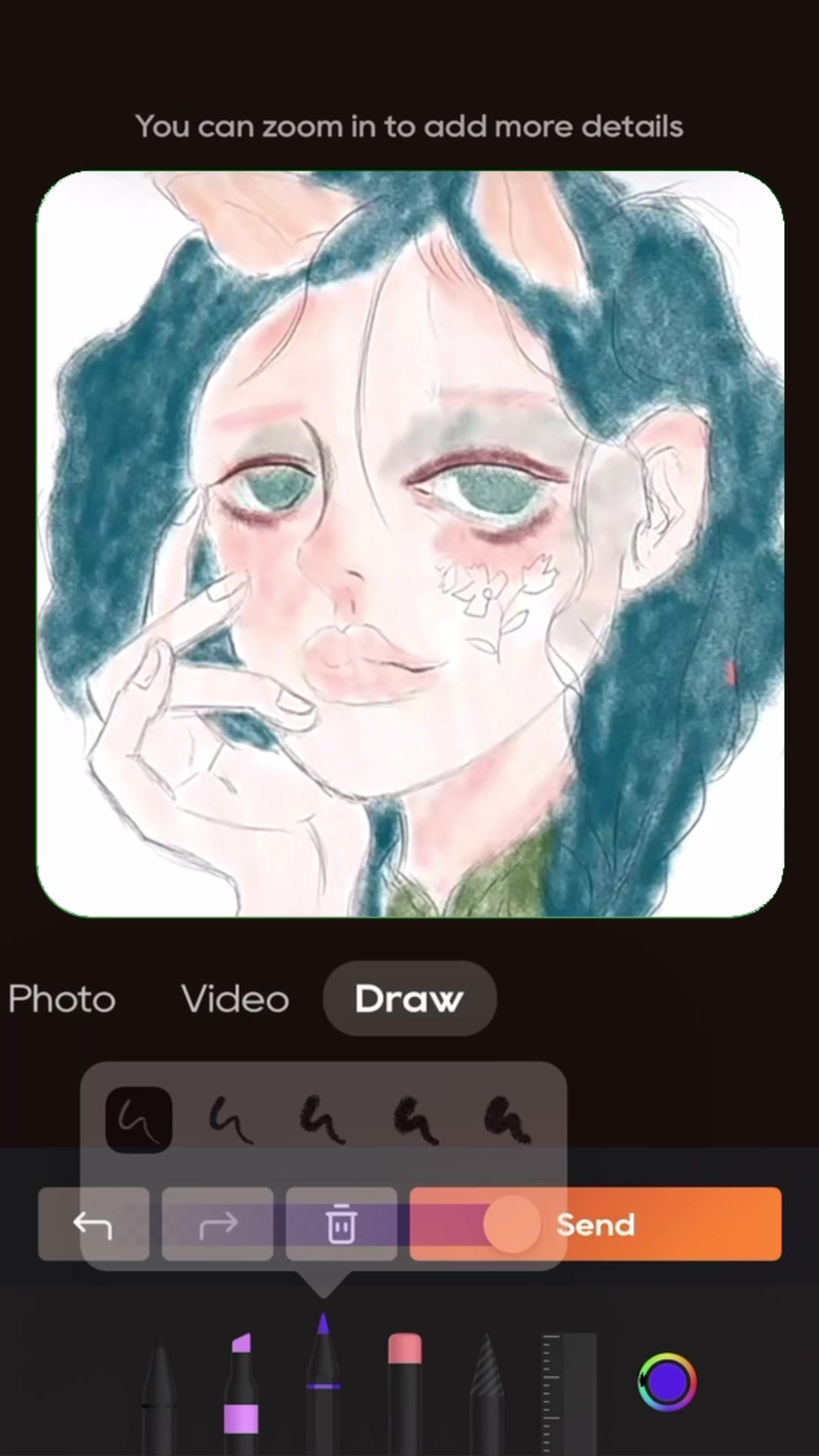Undo the last stroke

93,1224
